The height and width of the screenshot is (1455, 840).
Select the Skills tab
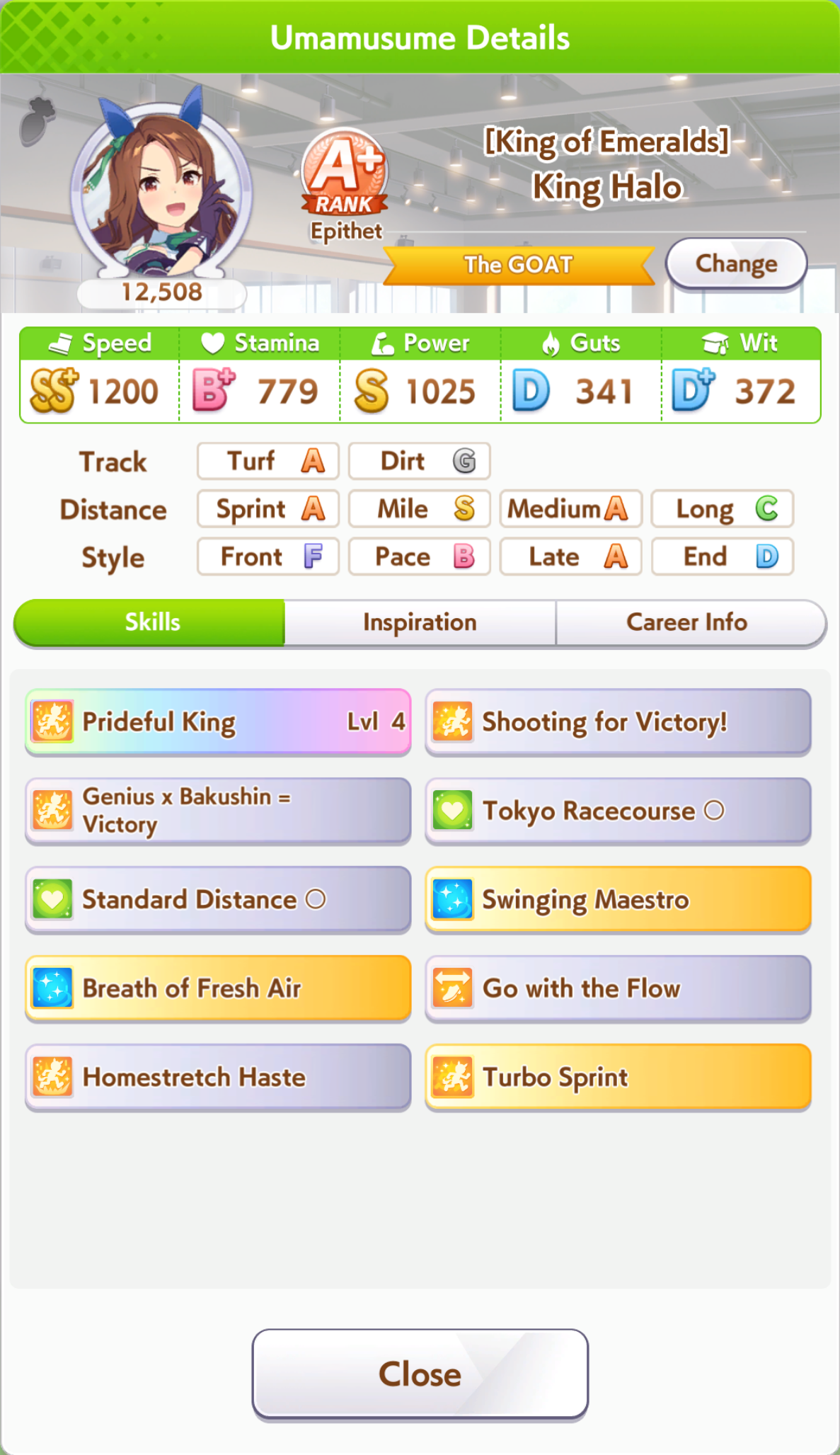coord(151,622)
